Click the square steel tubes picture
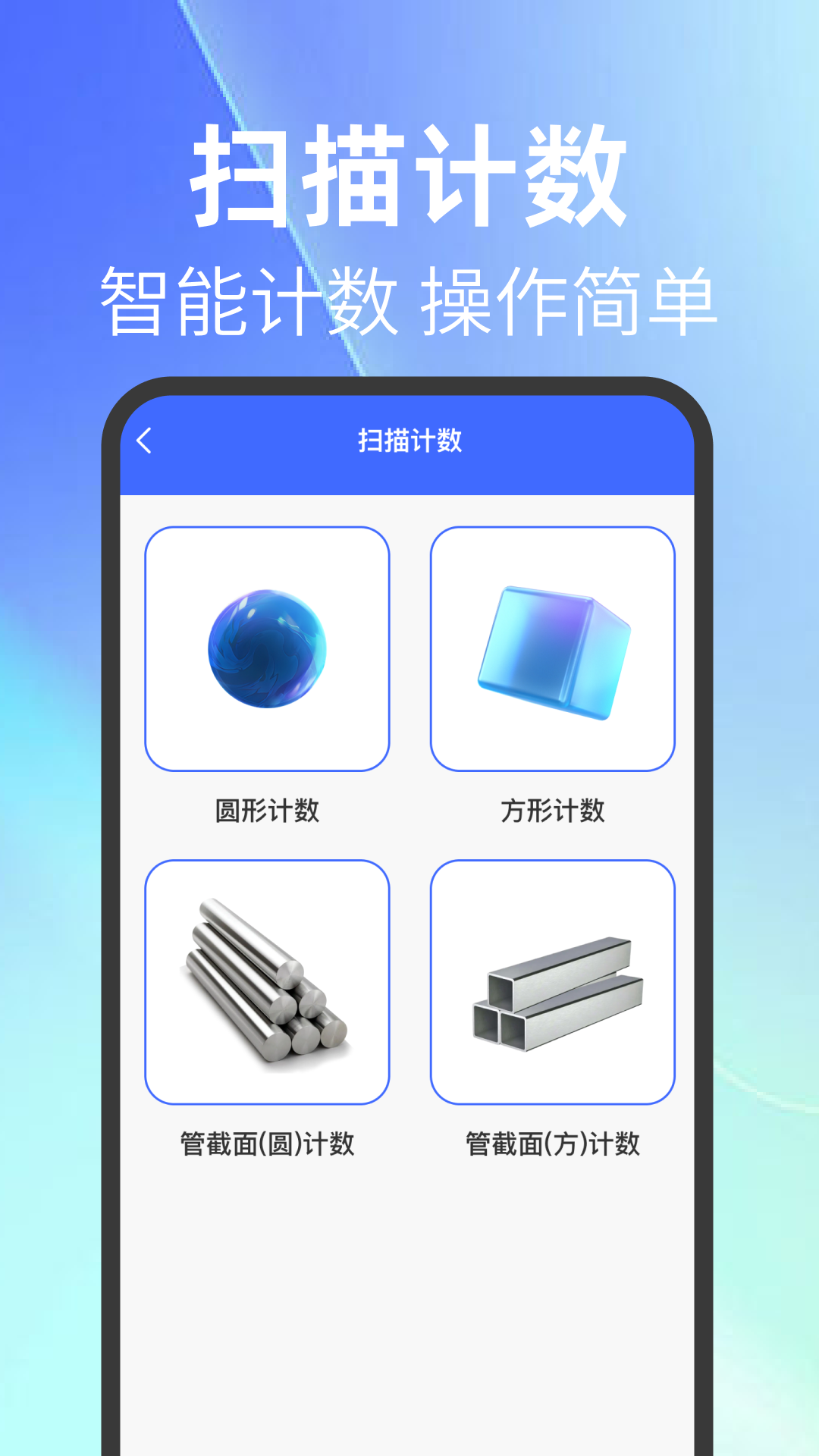Image resolution: width=819 pixels, height=1456 pixels. [x=552, y=982]
